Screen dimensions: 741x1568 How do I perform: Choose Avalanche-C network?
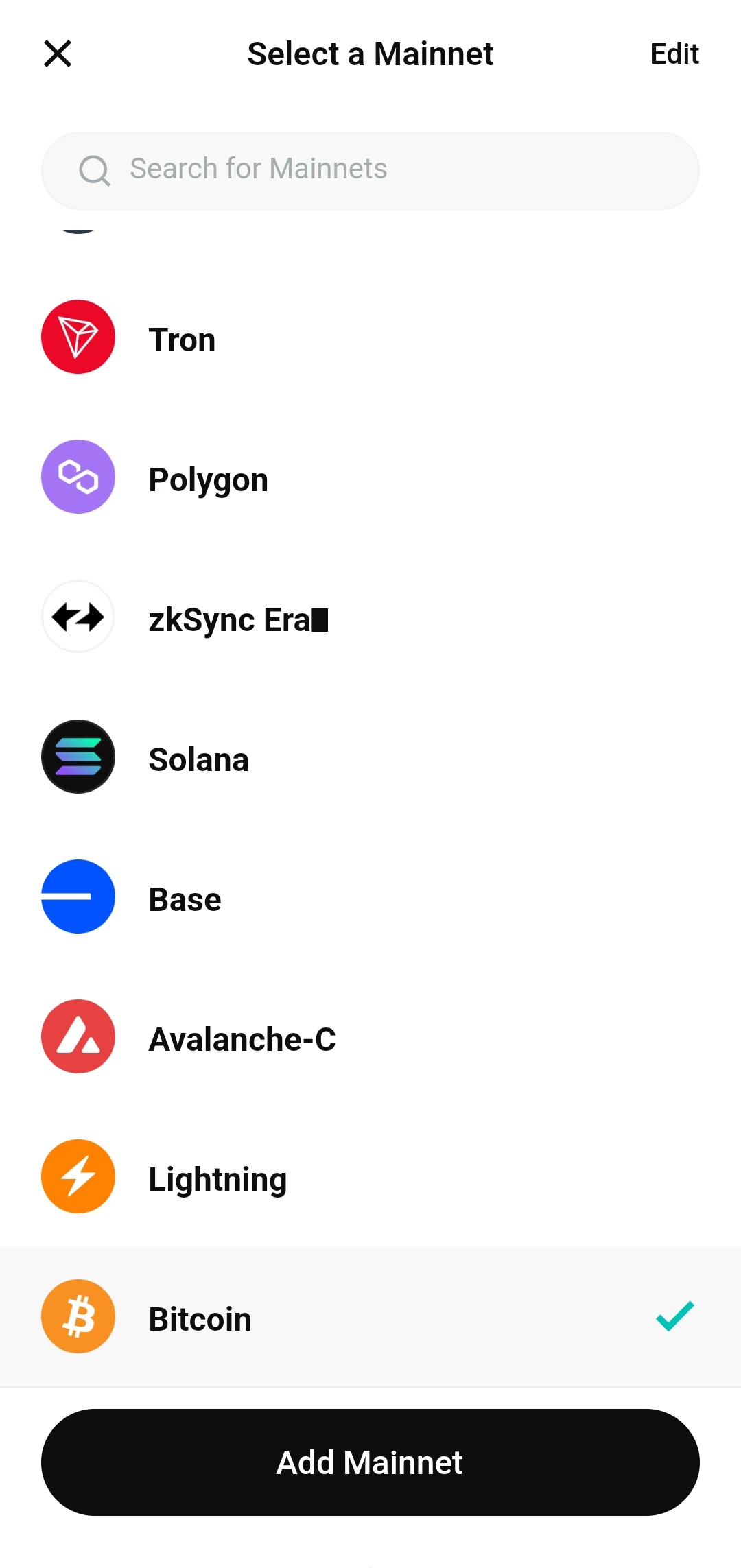point(370,1037)
